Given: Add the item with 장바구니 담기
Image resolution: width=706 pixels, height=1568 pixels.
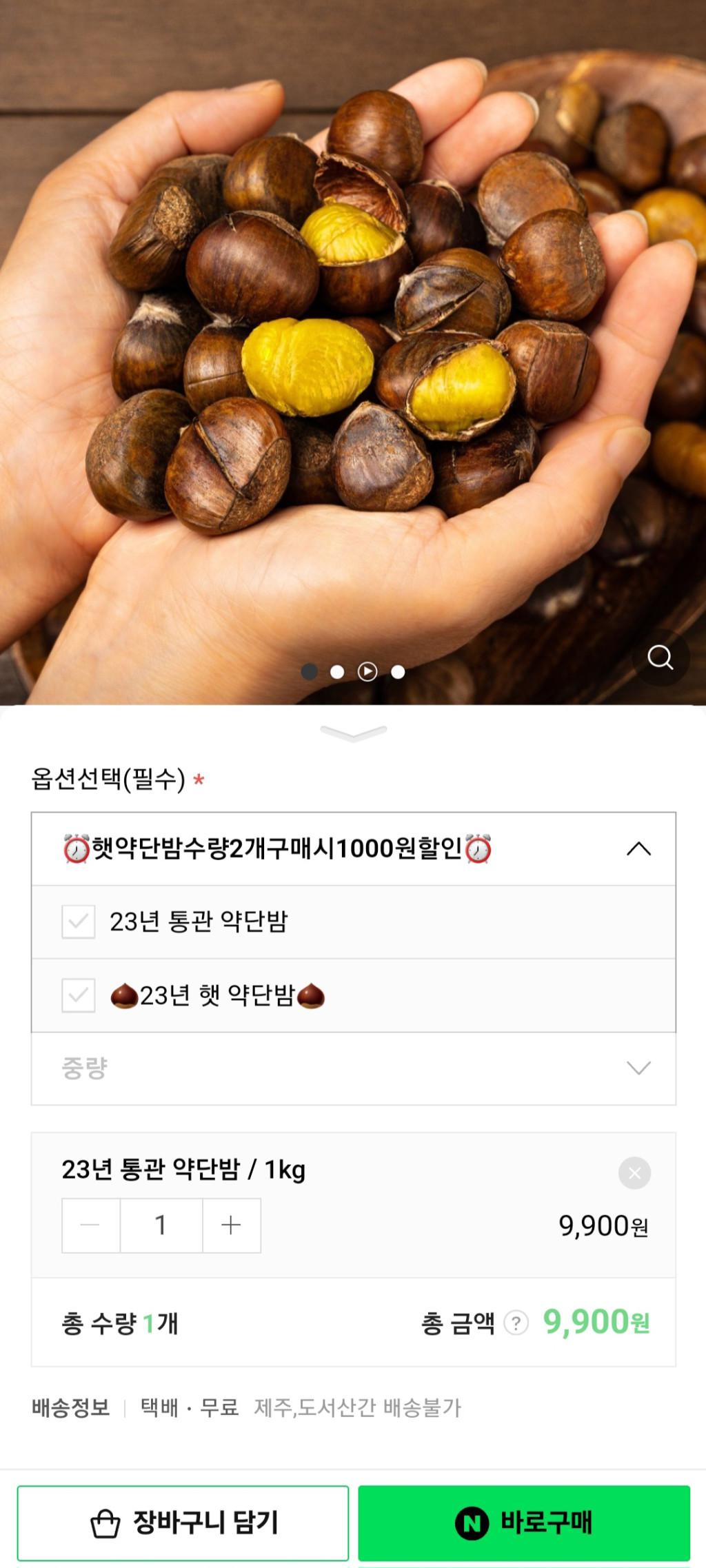Looking at the screenshot, I should pos(183,1523).
